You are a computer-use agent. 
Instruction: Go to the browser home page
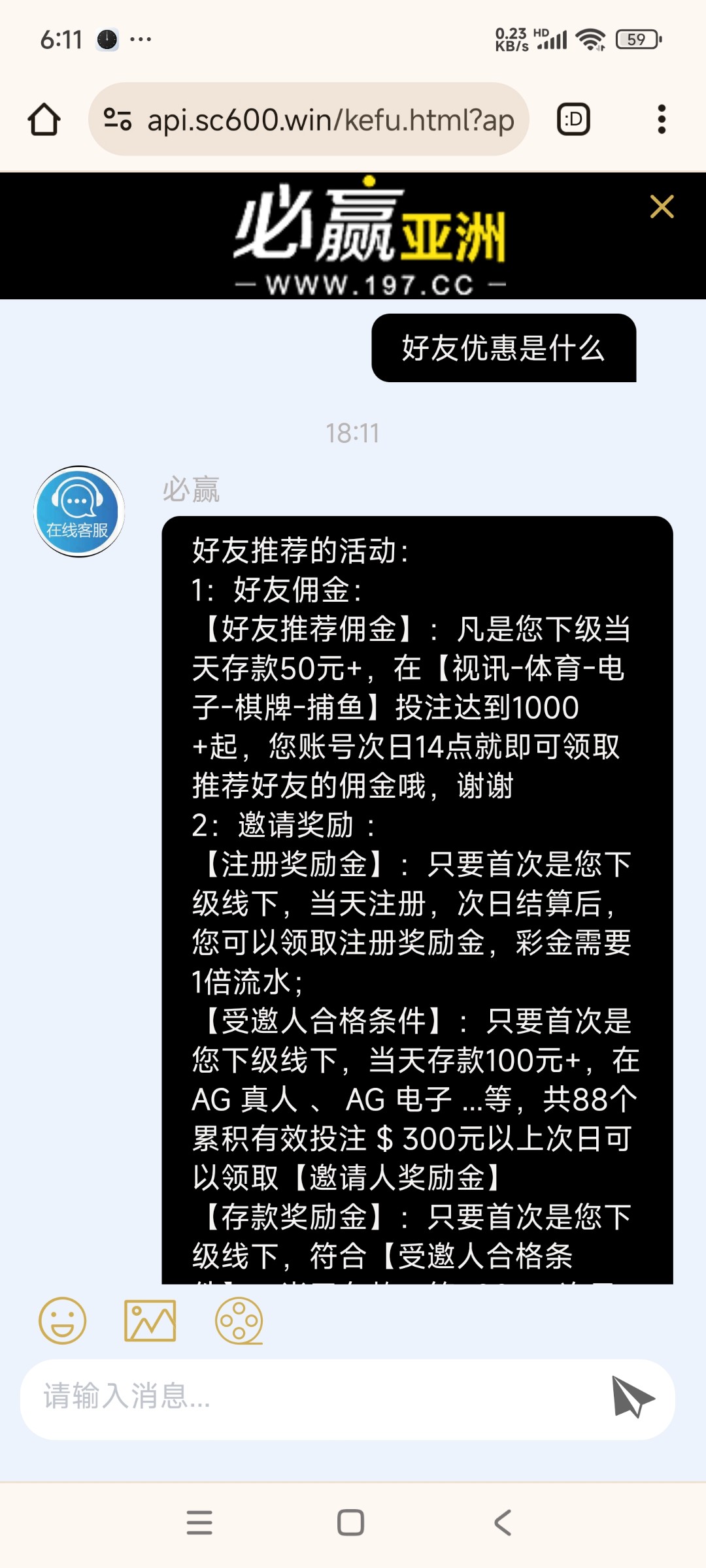[44, 120]
